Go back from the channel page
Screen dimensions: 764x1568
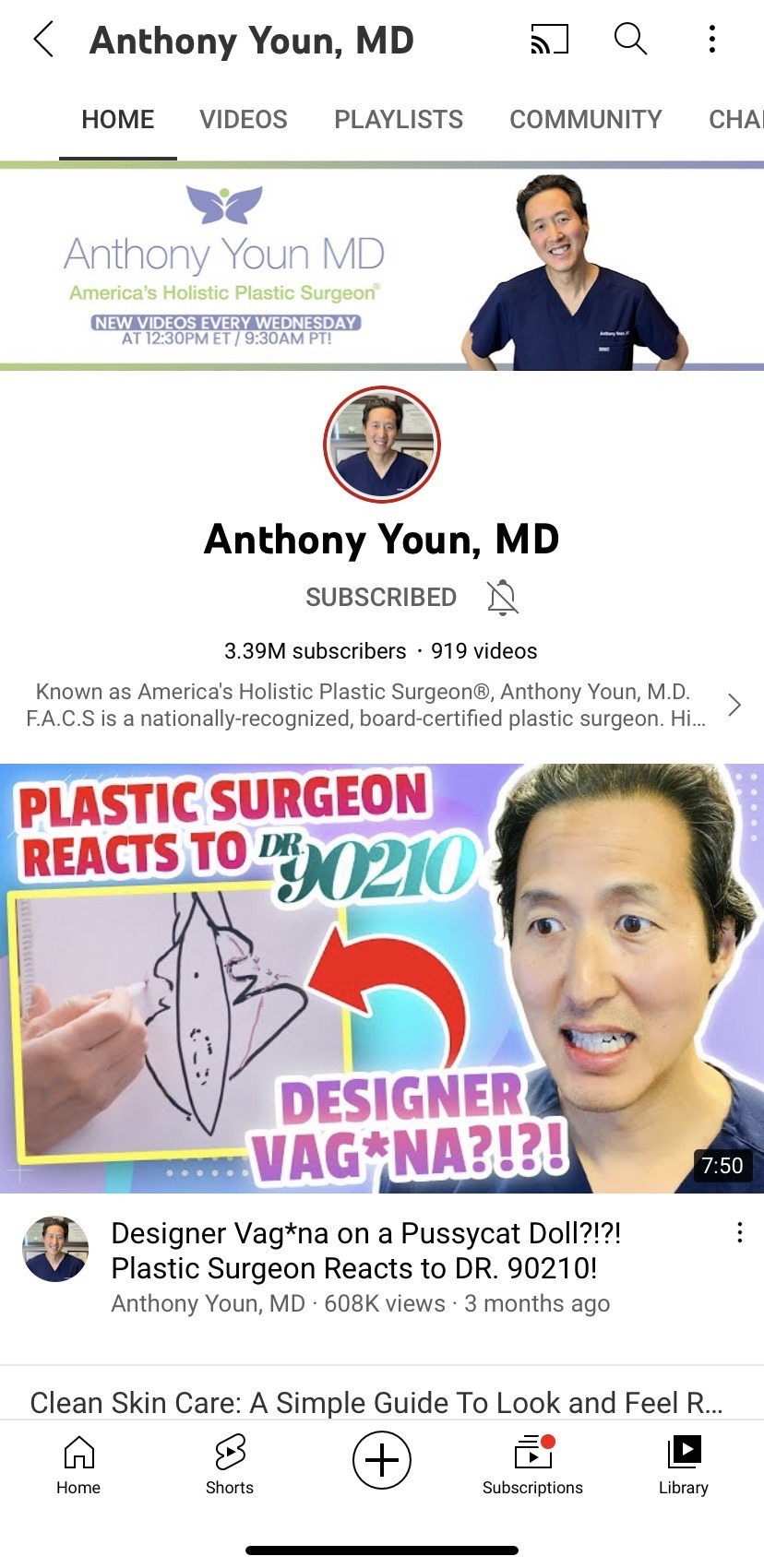(x=43, y=40)
